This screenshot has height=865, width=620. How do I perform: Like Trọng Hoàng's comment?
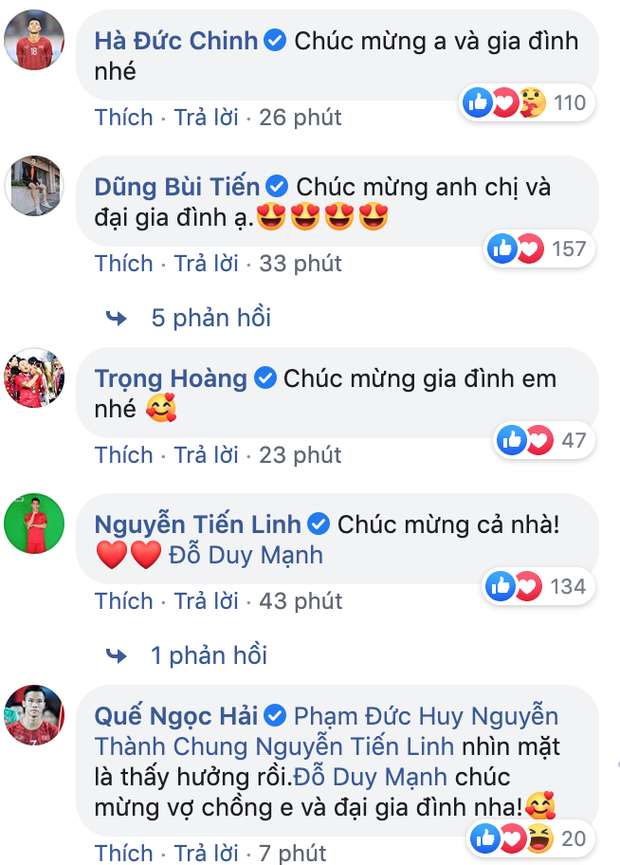tap(123, 455)
